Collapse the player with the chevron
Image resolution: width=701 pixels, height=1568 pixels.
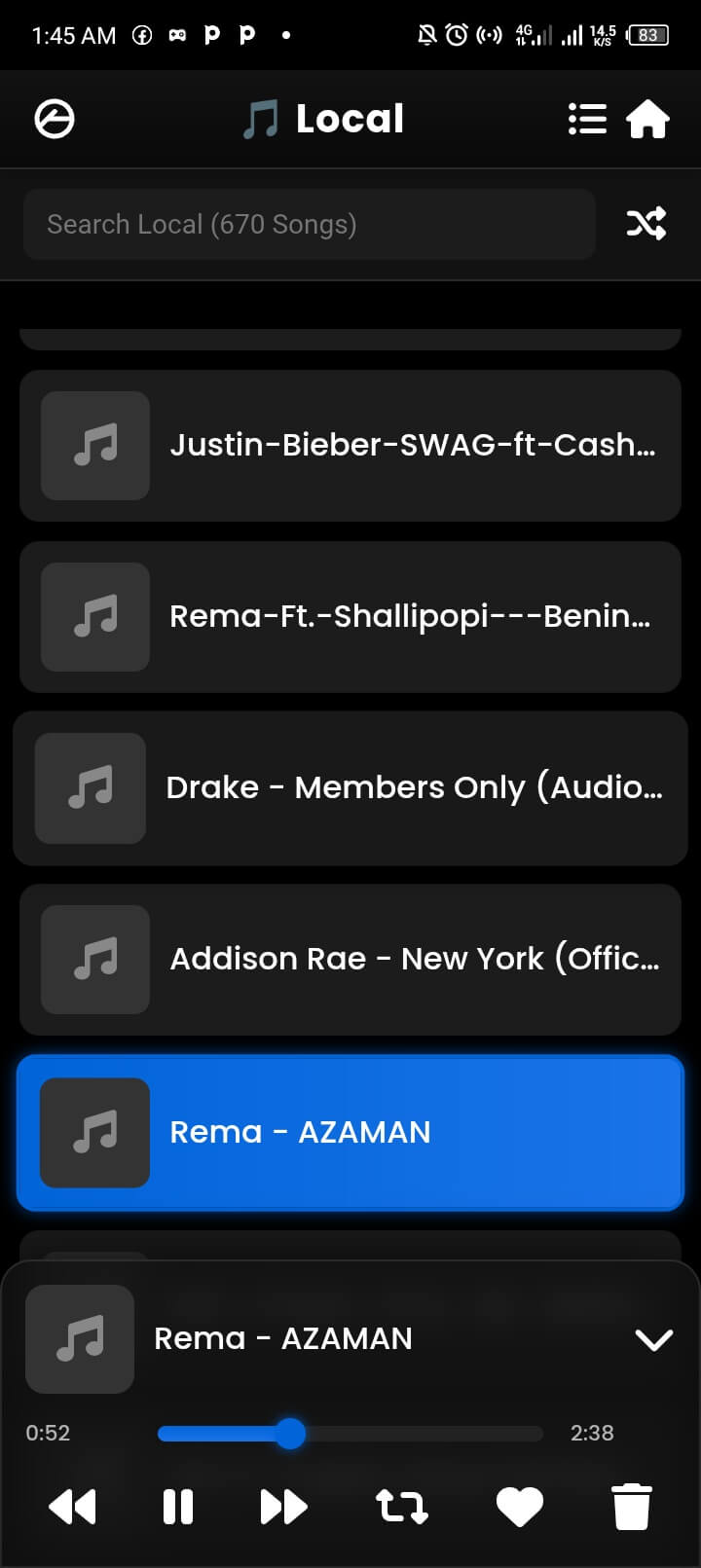coord(653,1339)
